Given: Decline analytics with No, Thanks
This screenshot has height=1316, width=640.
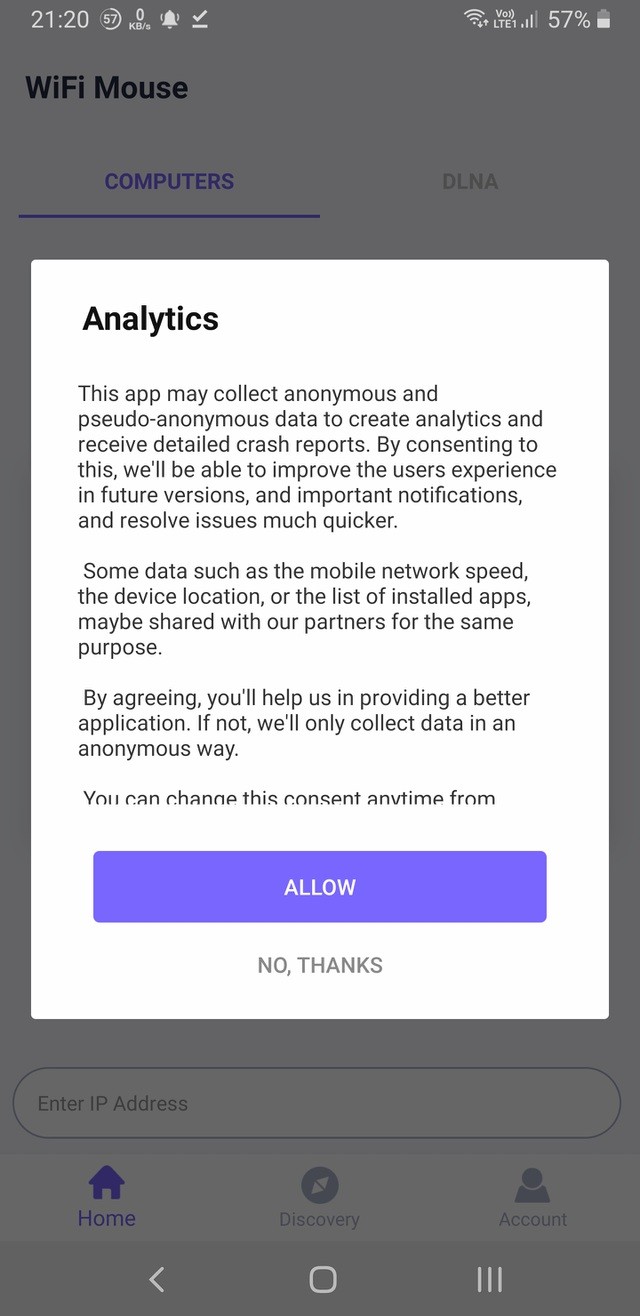Looking at the screenshot, I should click(x=320, y=965).
